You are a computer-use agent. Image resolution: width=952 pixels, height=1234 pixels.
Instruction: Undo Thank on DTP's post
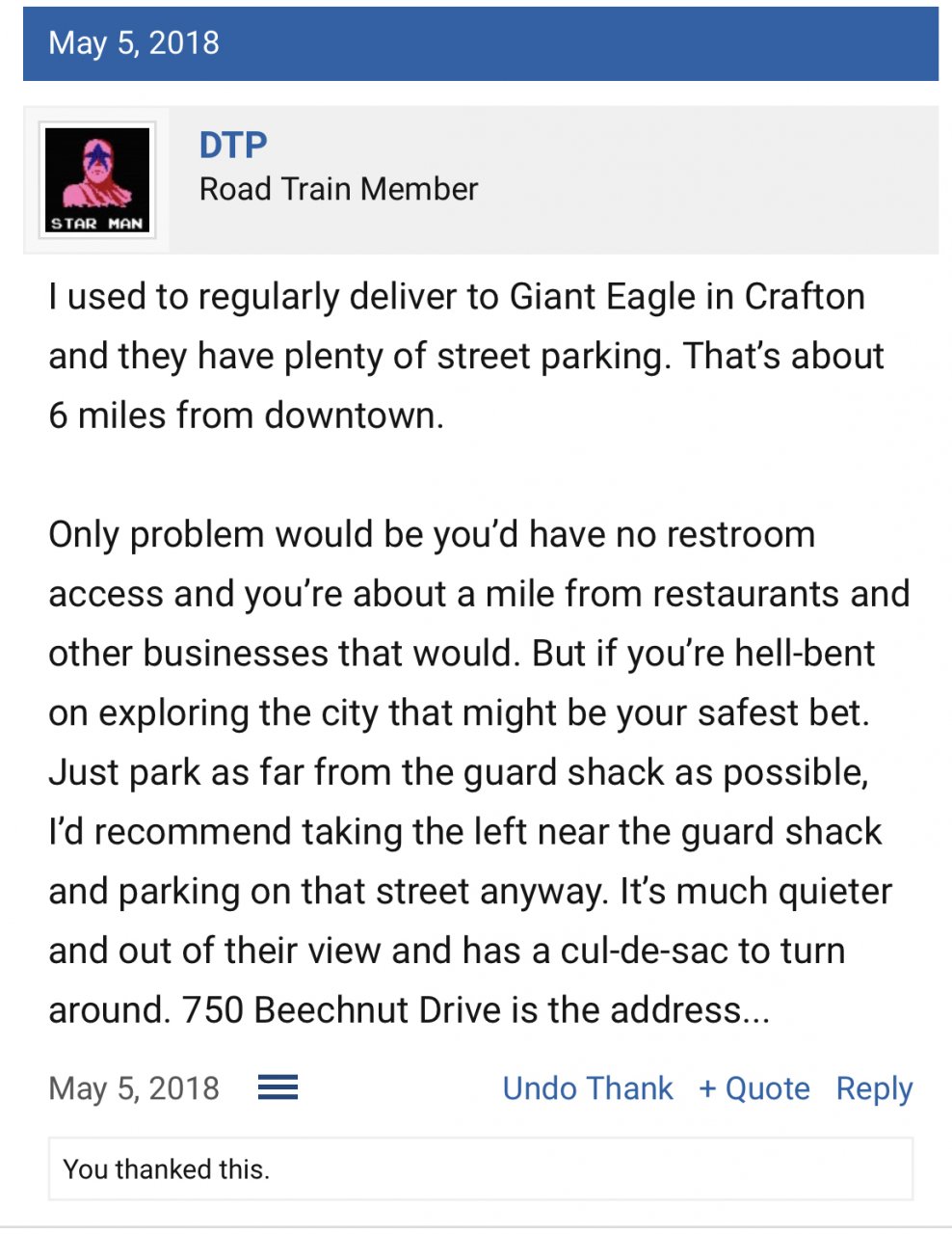(x=587, y=1088)
